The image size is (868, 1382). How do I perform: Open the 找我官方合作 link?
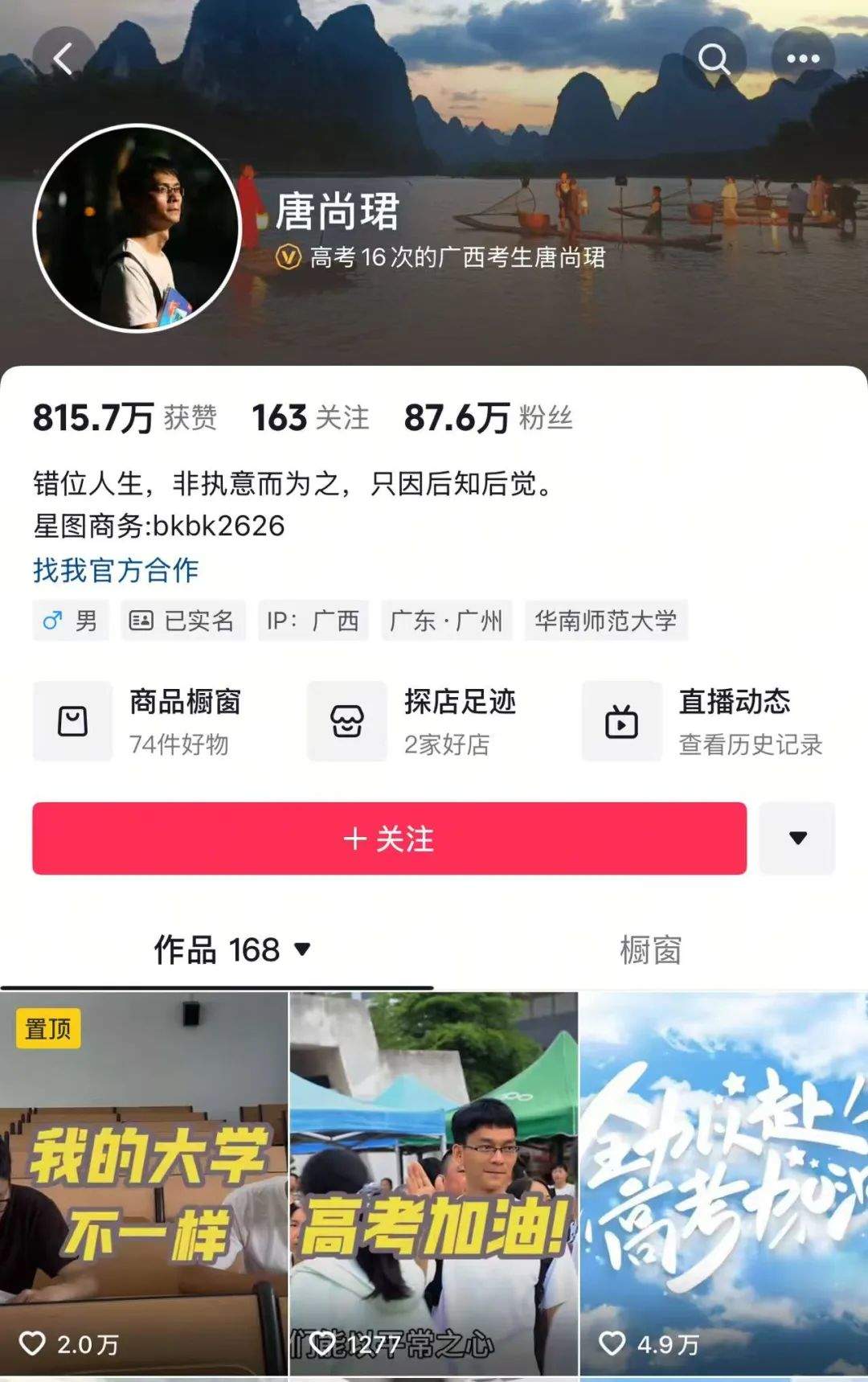click(116, 570)
